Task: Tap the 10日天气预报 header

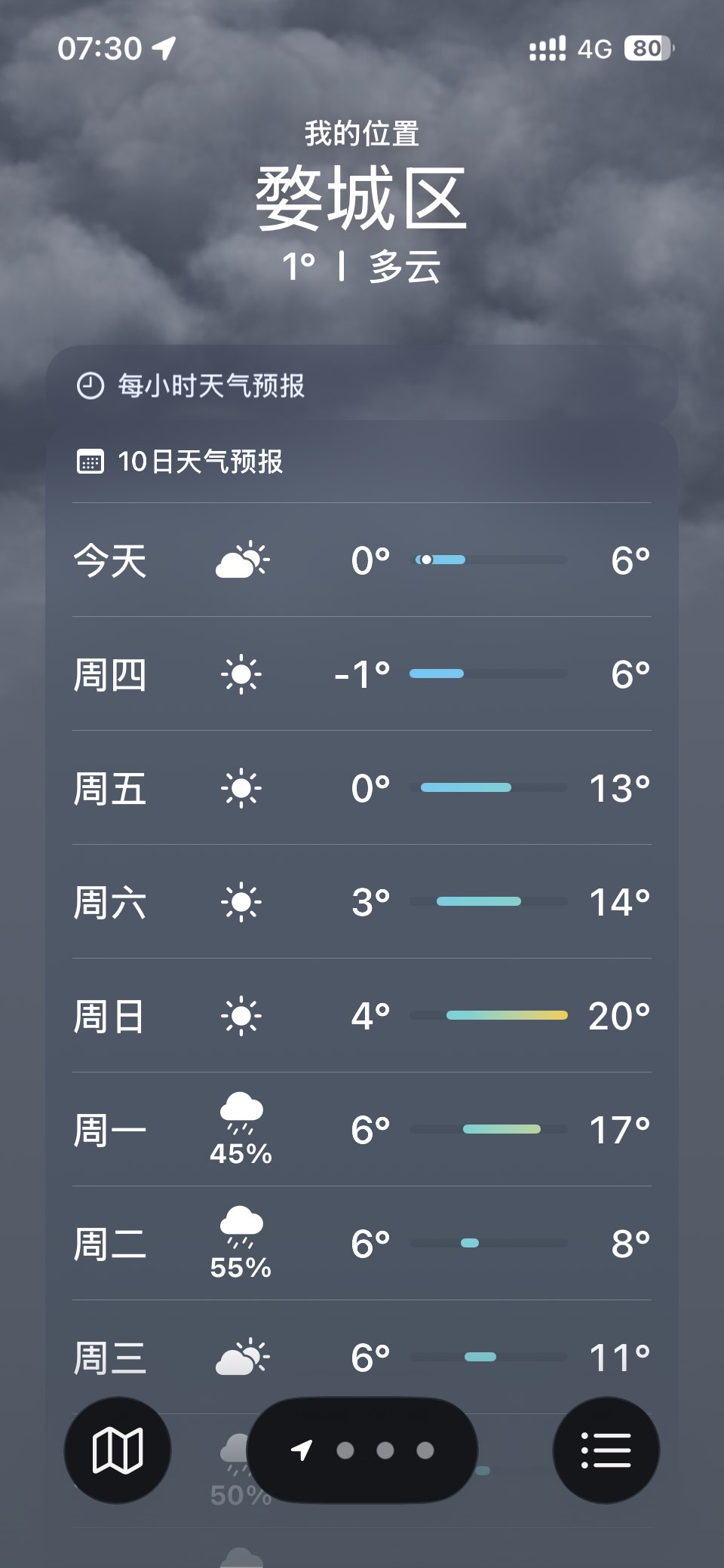Action: (x=200, y=462)
